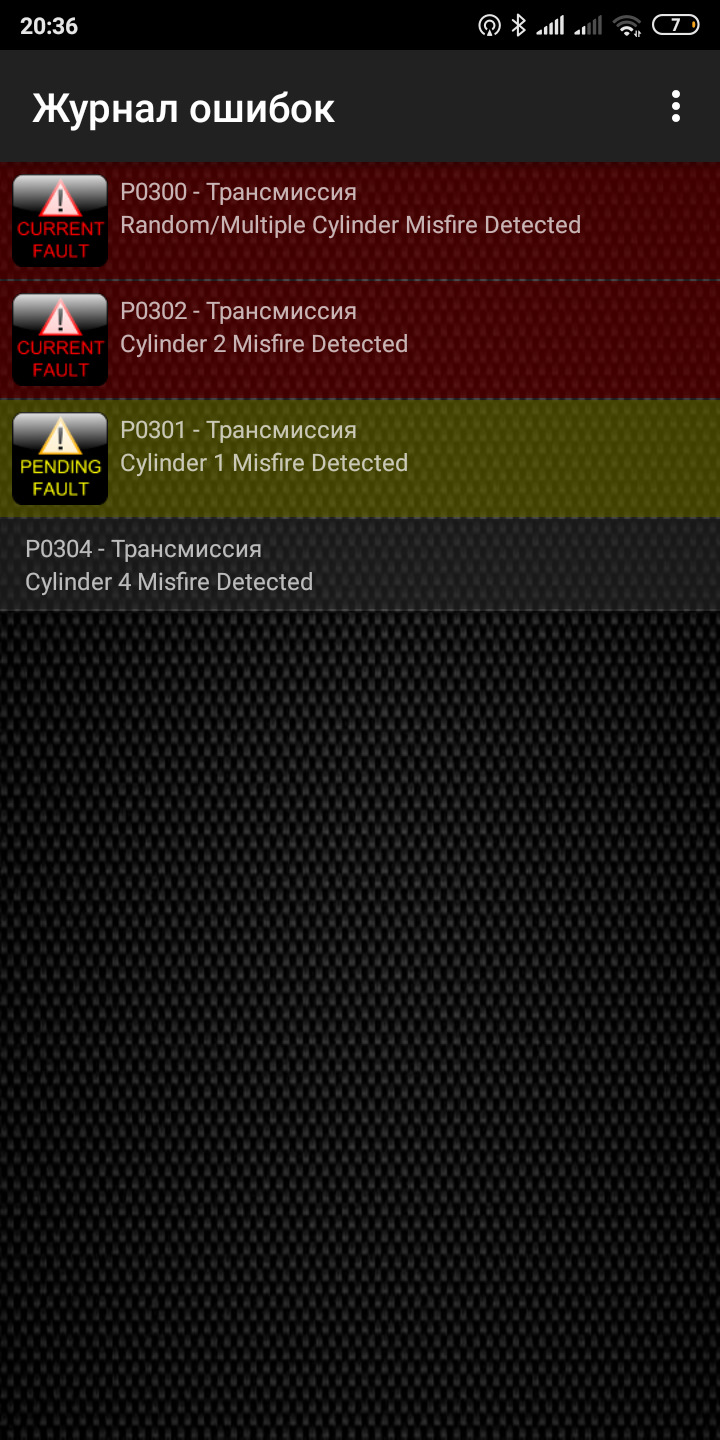Open the P0300 random misfire fault
This screenshot has height=1440, width=720.
pyautogui.click(x=360, y=221)
